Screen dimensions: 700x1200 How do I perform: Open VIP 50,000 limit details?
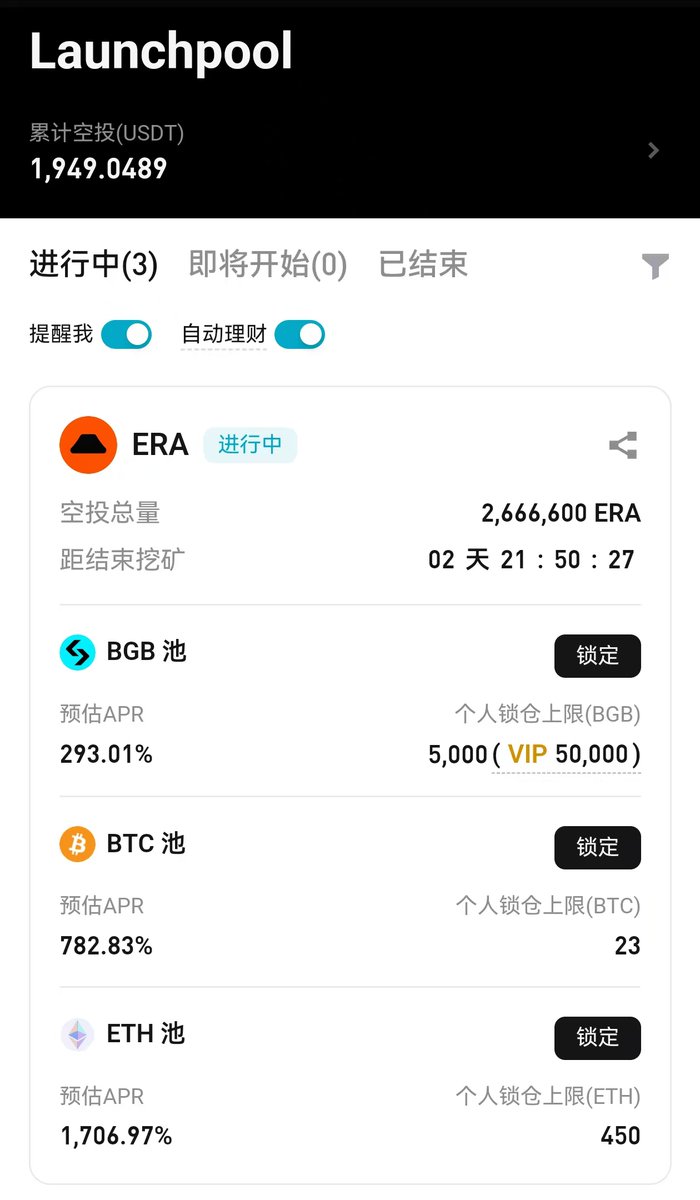click(x=567, y=754)
